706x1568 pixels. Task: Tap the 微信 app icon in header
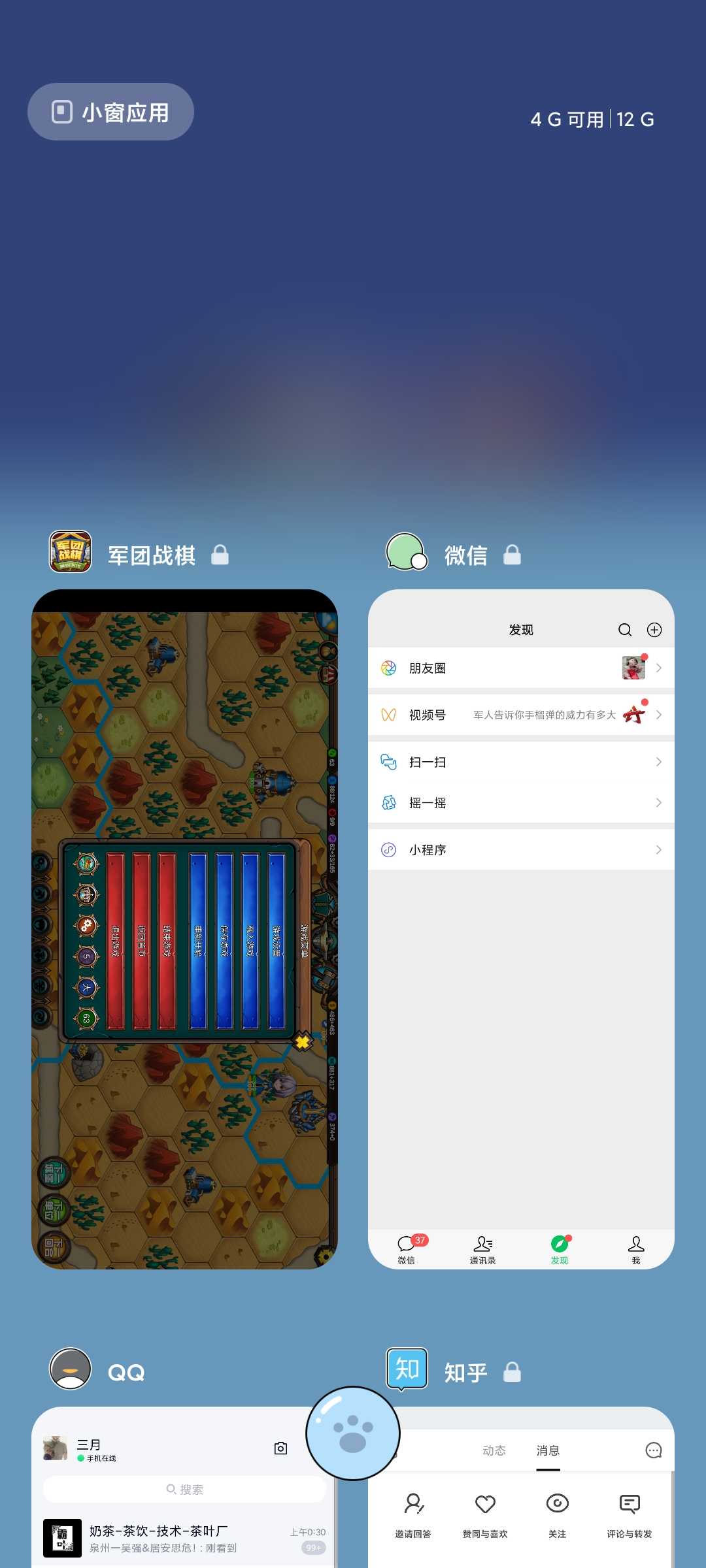click(x=407, y=551)
